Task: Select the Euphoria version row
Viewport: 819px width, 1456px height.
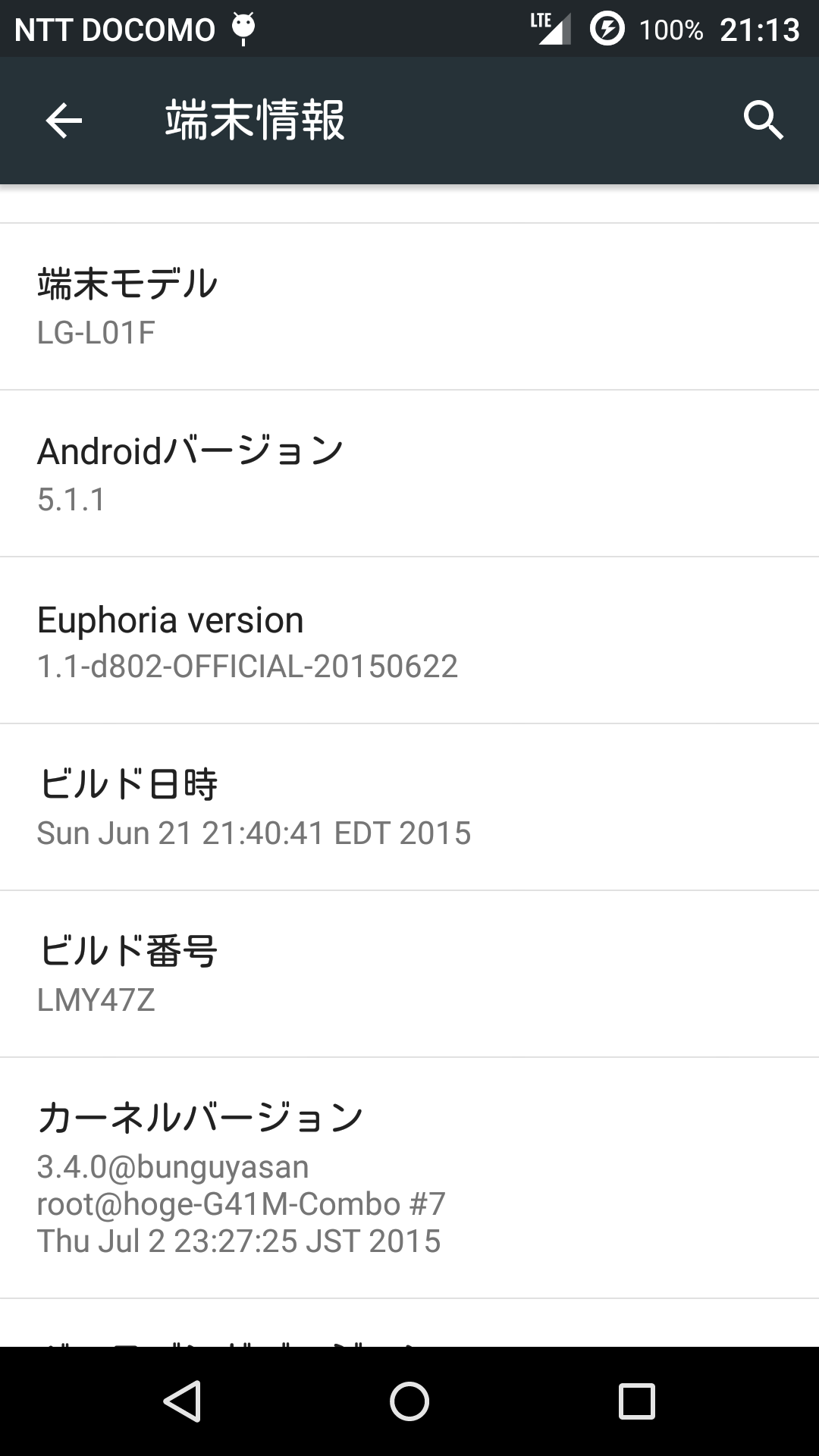Action: tap(409, 640)
